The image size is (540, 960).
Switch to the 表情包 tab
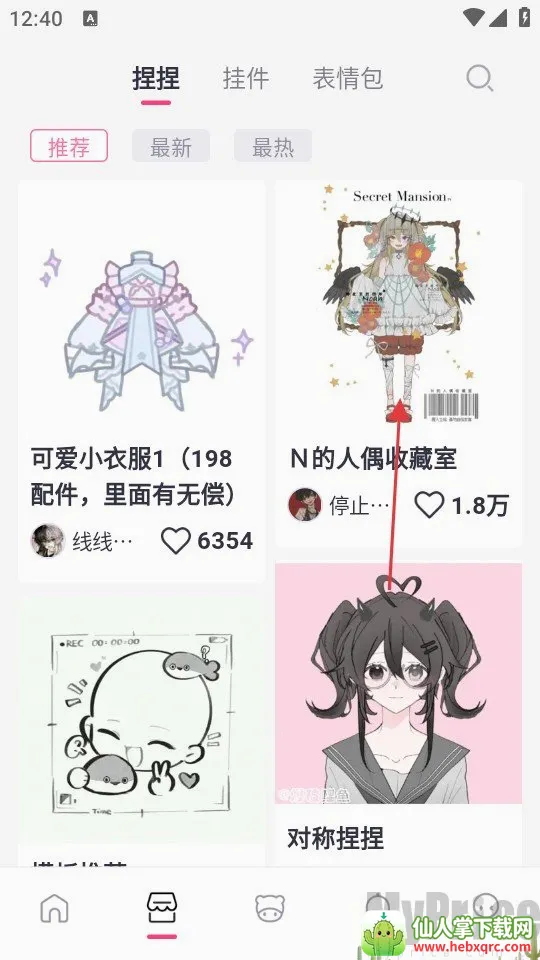click(x=348, y=78)
